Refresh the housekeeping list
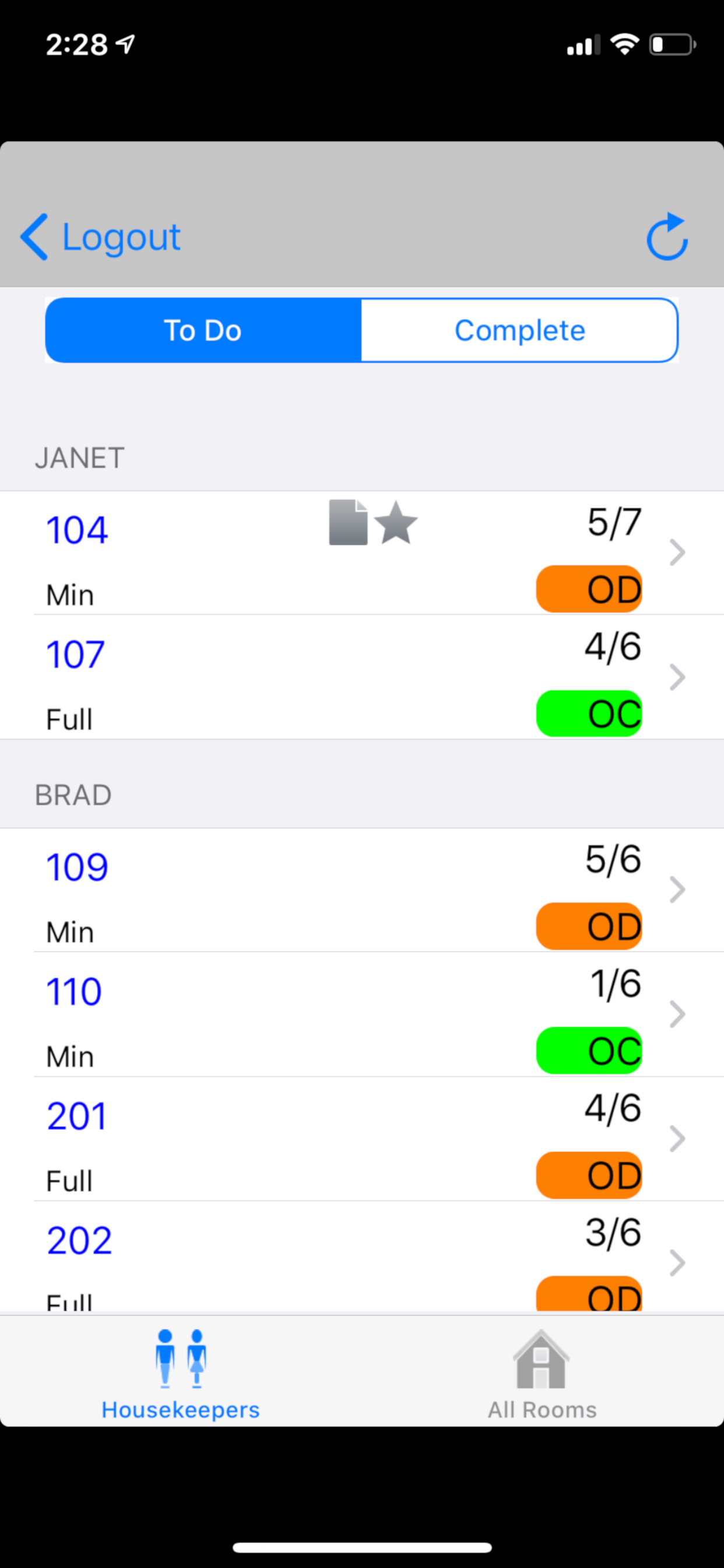This screenshot has height=1568, width=724. tap(667, 236)
